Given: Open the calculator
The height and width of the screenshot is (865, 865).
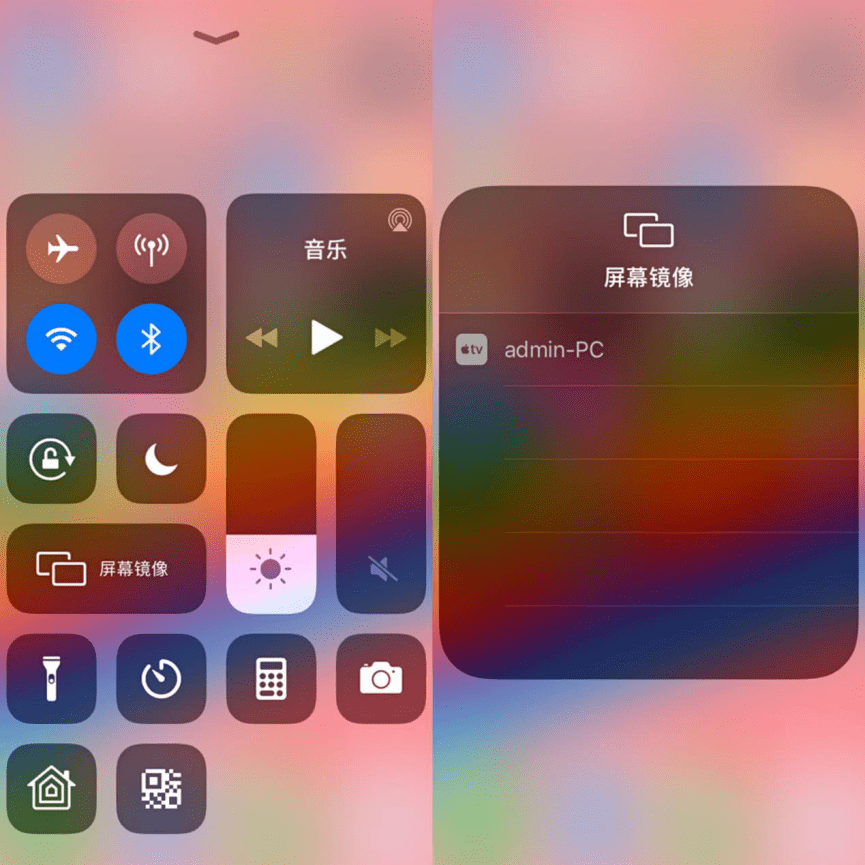Looking at the screenshot, I should 271,679.
